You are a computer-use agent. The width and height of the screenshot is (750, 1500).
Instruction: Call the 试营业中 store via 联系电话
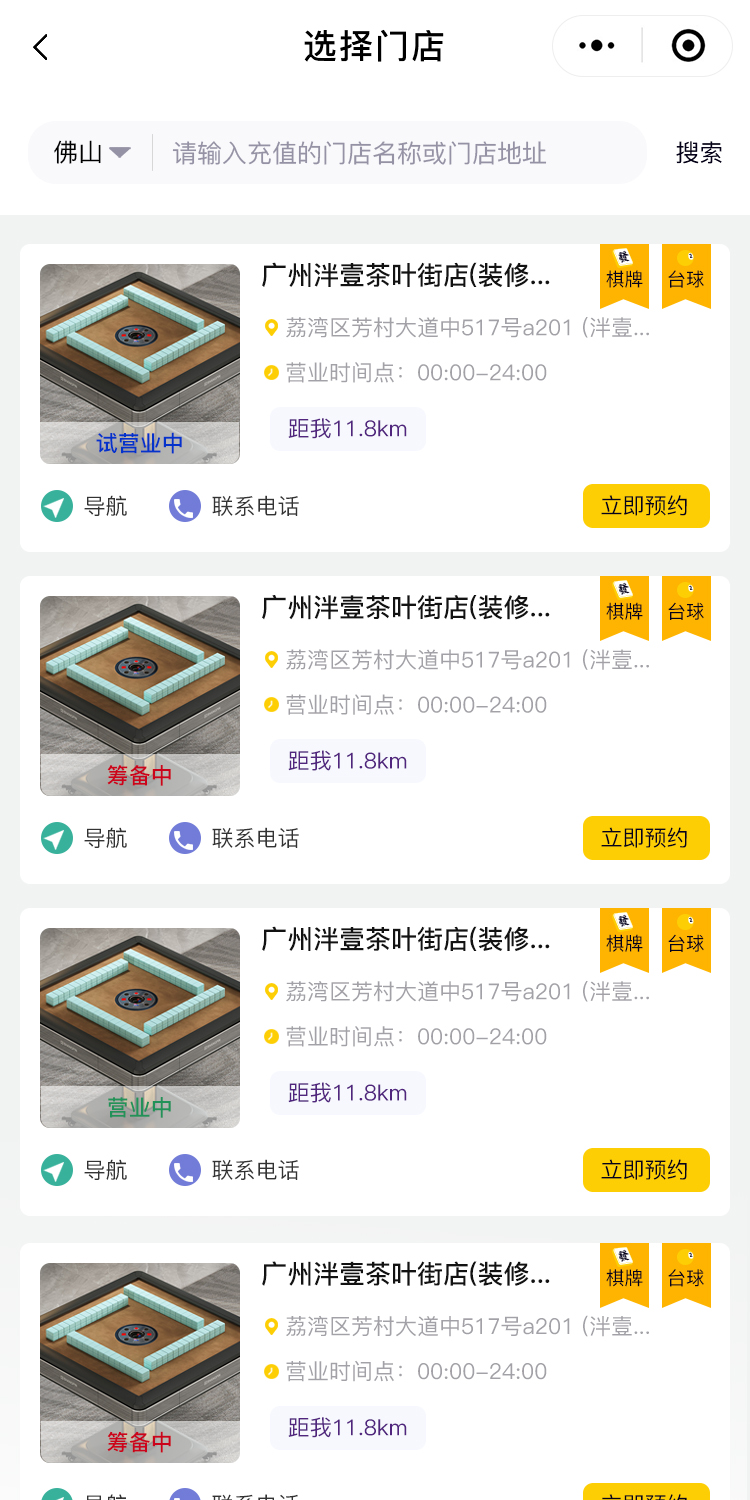click(235, 506)
